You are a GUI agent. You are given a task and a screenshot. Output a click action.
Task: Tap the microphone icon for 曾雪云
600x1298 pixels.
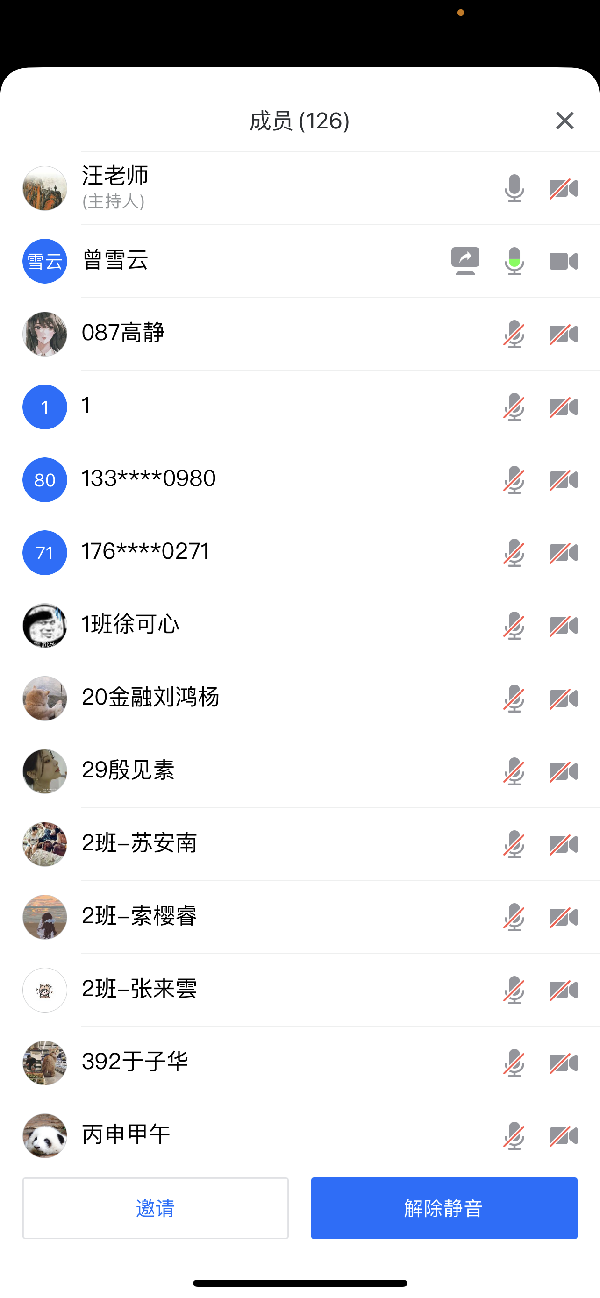click(514, 261)
